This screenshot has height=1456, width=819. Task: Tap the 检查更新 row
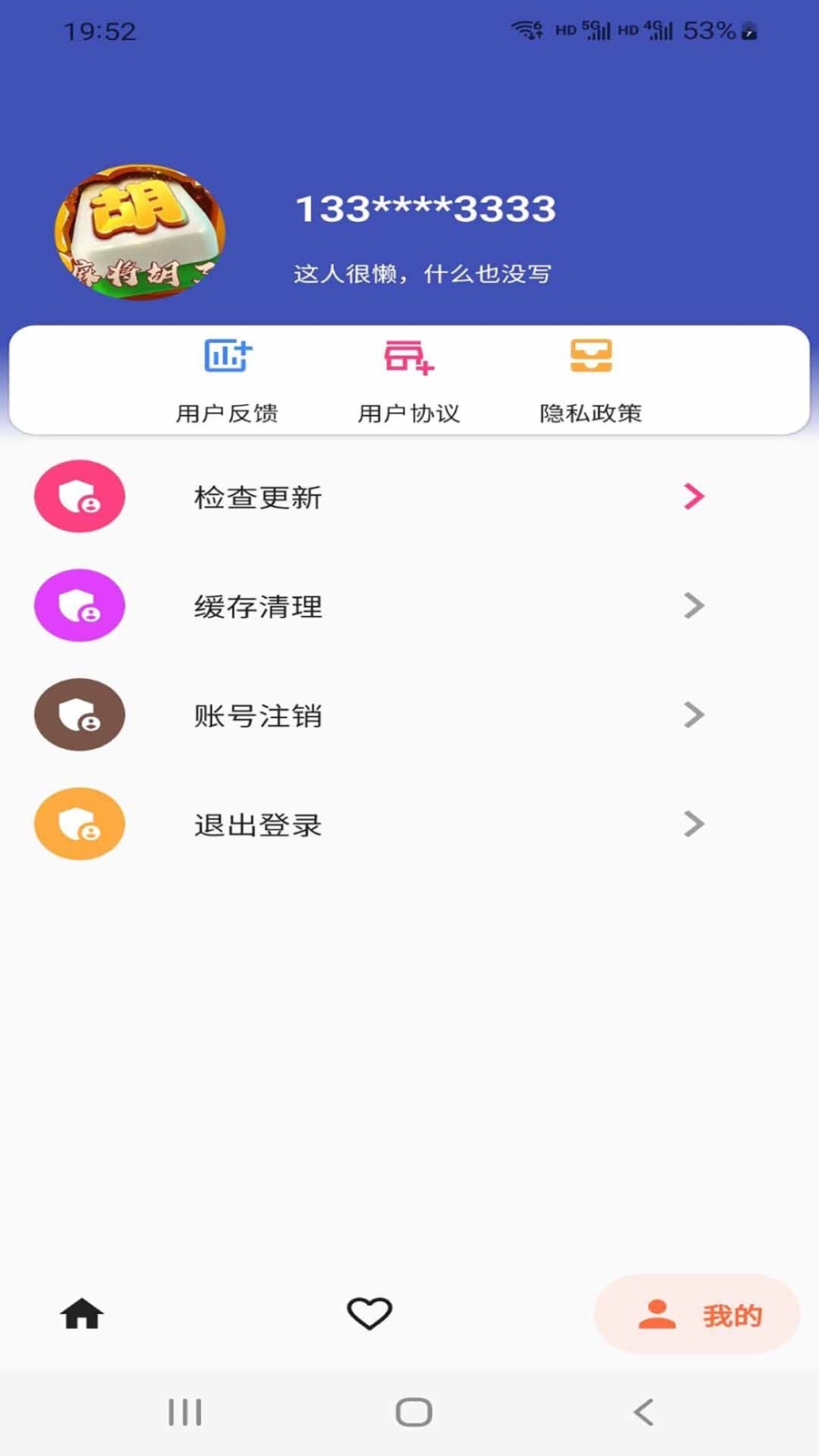409,496
